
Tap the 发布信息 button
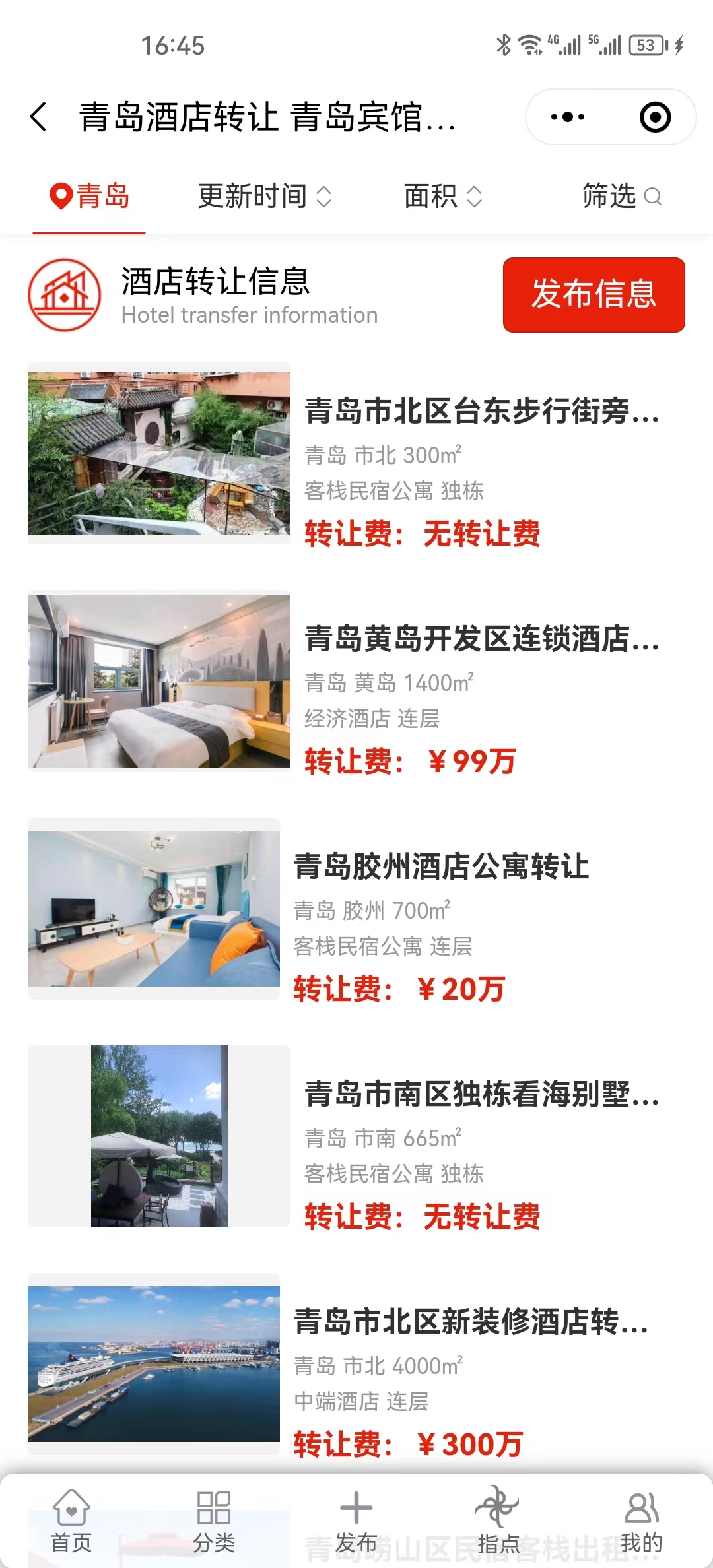point(594,294)
